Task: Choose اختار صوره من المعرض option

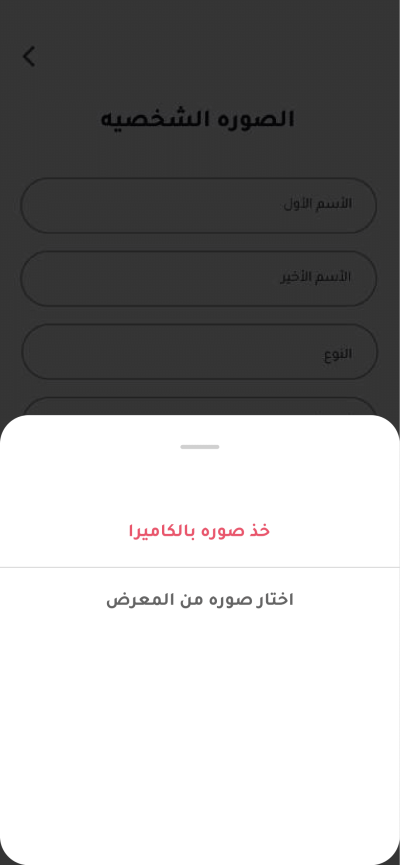Action: (200, 600)
